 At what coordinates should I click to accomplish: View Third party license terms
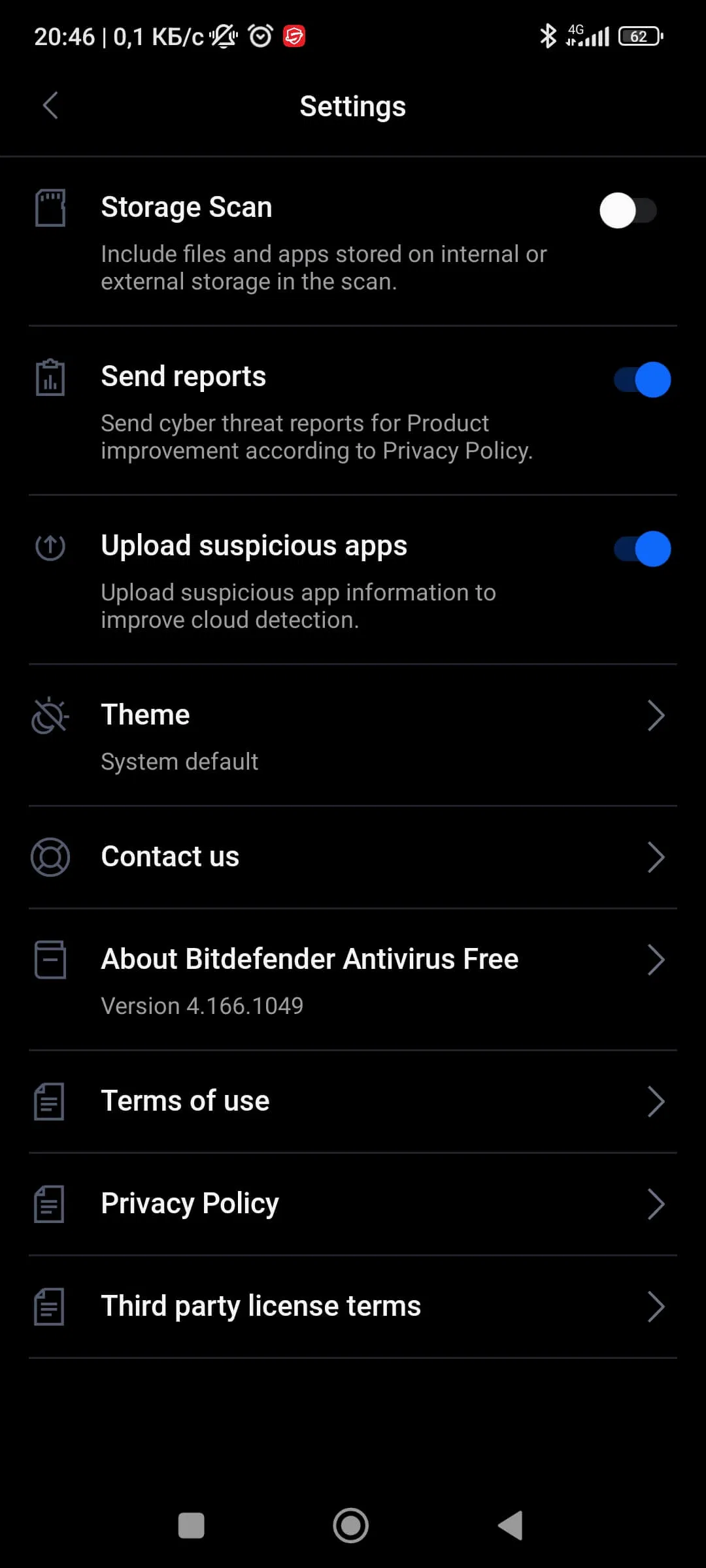[x=353, y=1306]
